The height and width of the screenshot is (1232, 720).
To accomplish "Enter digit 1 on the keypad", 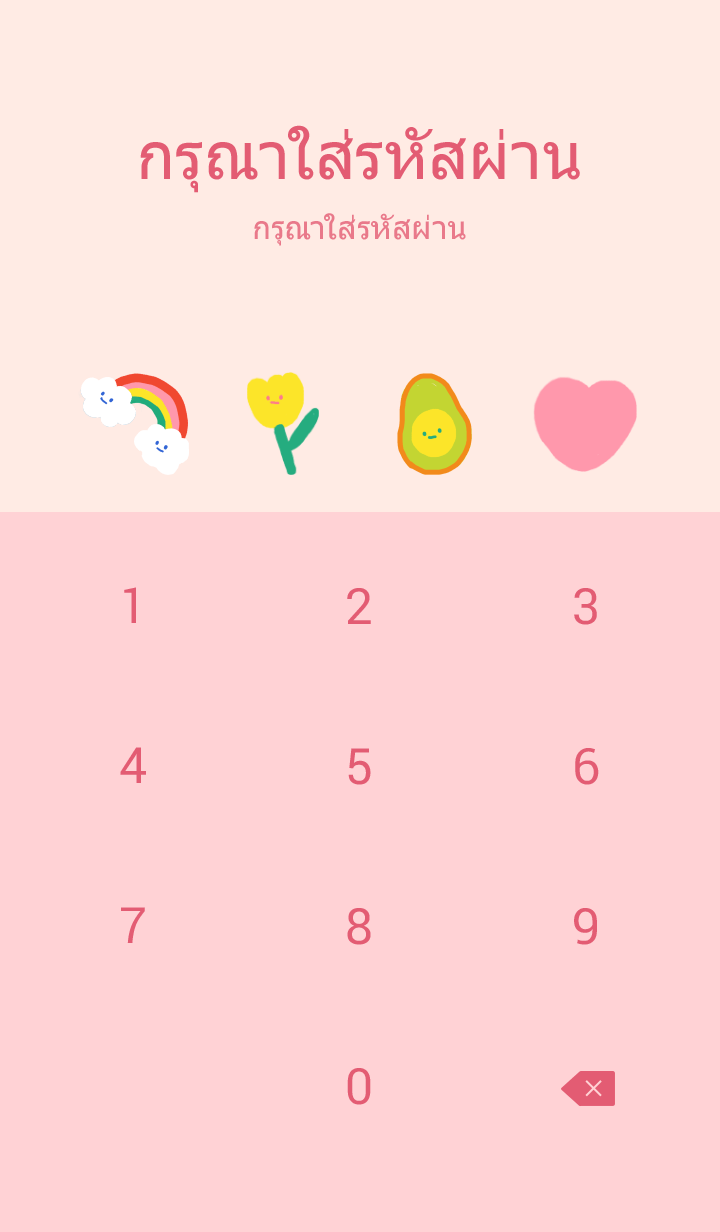I will (132, 607).
